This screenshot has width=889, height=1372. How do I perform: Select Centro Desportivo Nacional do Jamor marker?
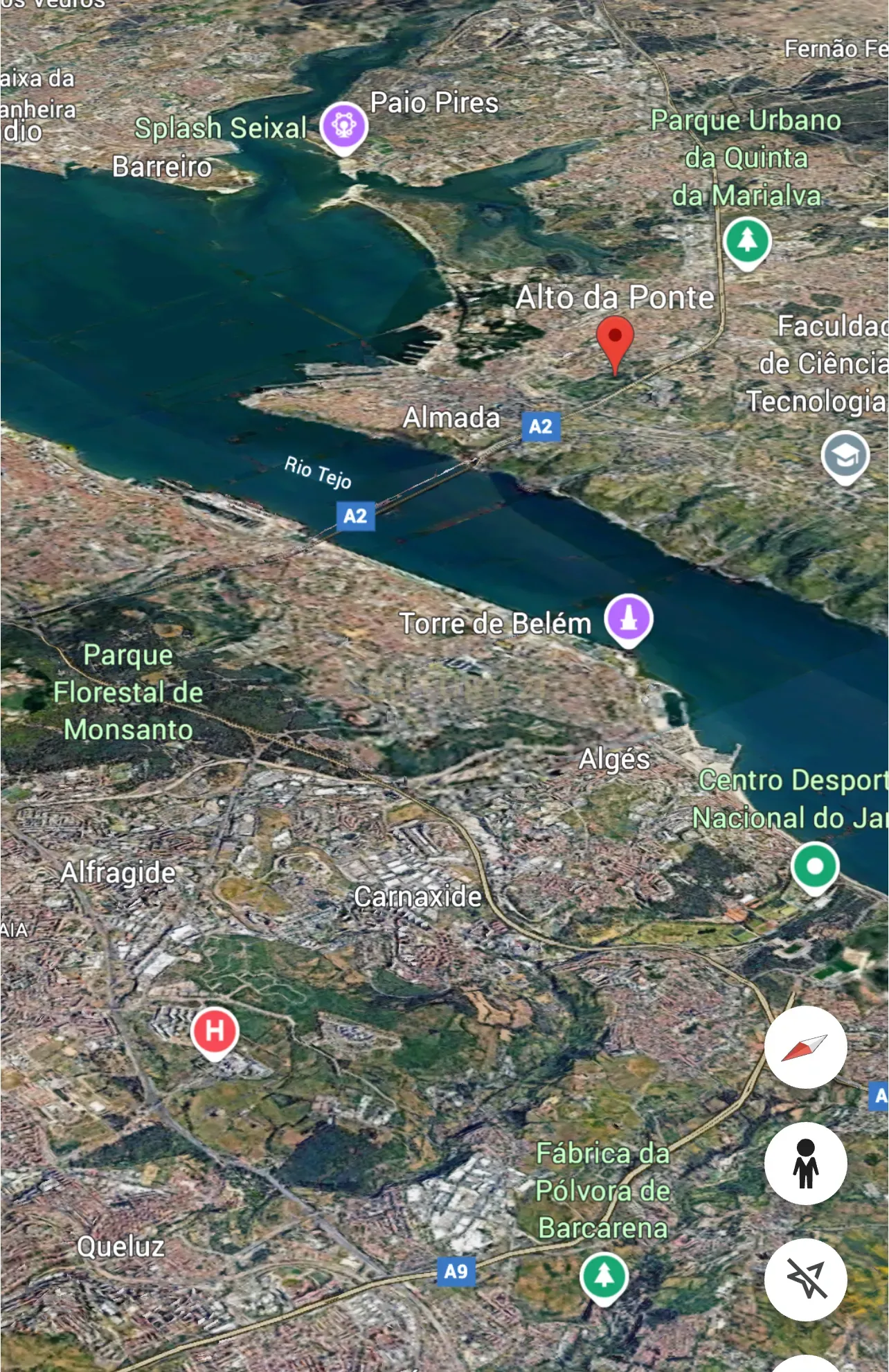pos(815,866)
